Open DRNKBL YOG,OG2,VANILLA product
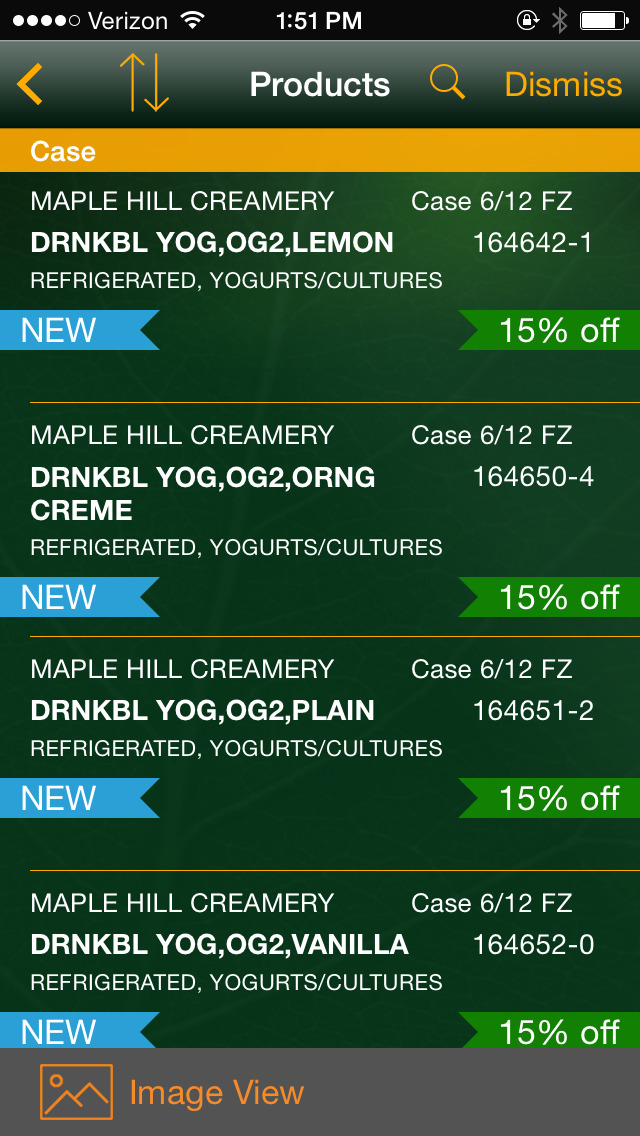 click(320, 959)
